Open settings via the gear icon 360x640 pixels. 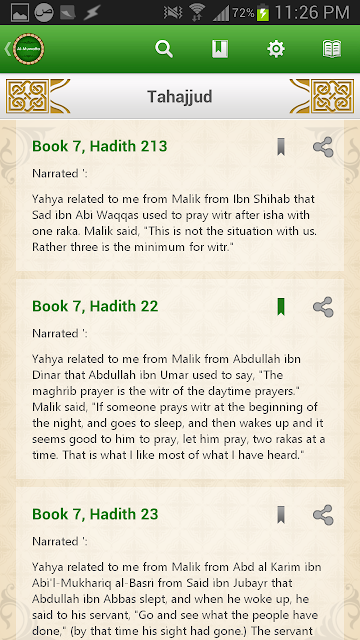(276, 49)
